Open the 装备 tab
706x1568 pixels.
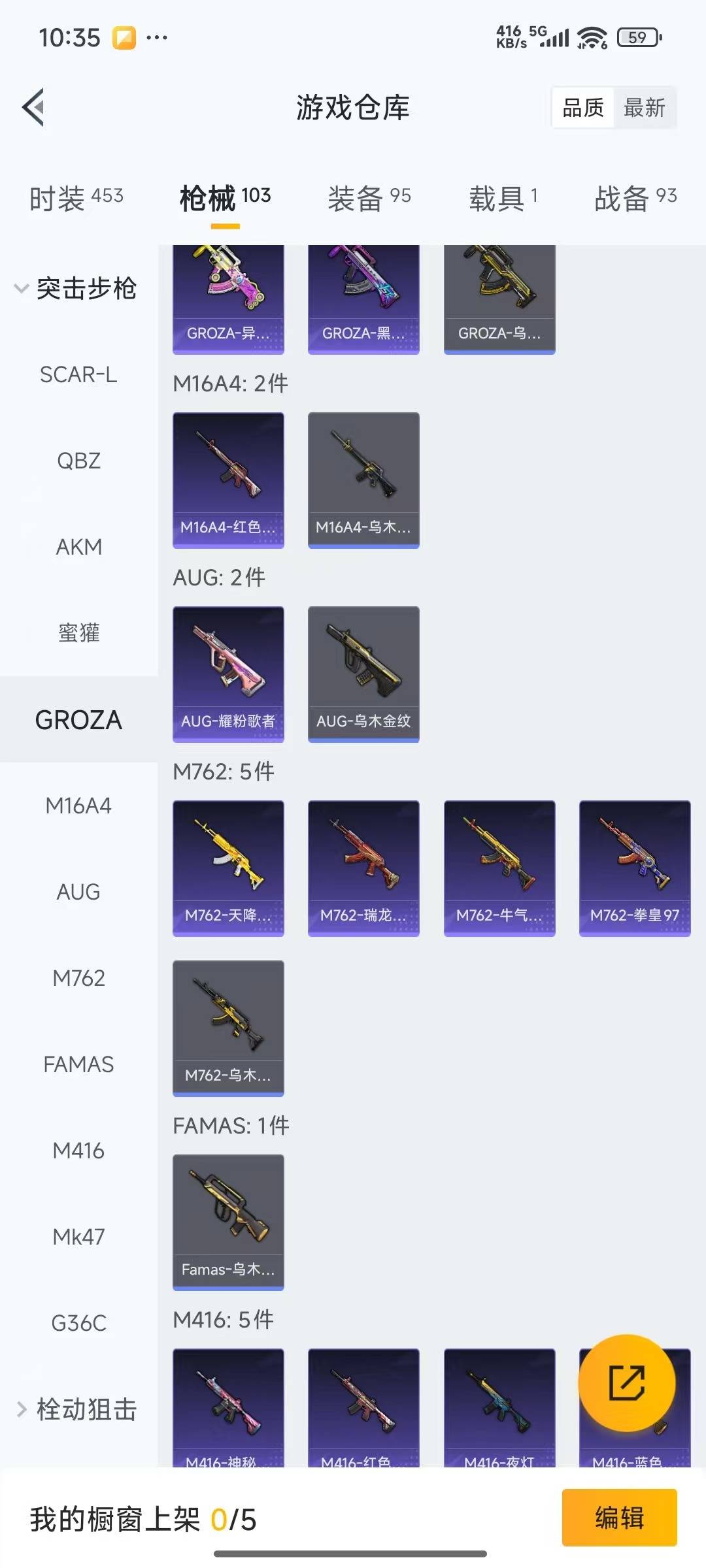point(369,198)
